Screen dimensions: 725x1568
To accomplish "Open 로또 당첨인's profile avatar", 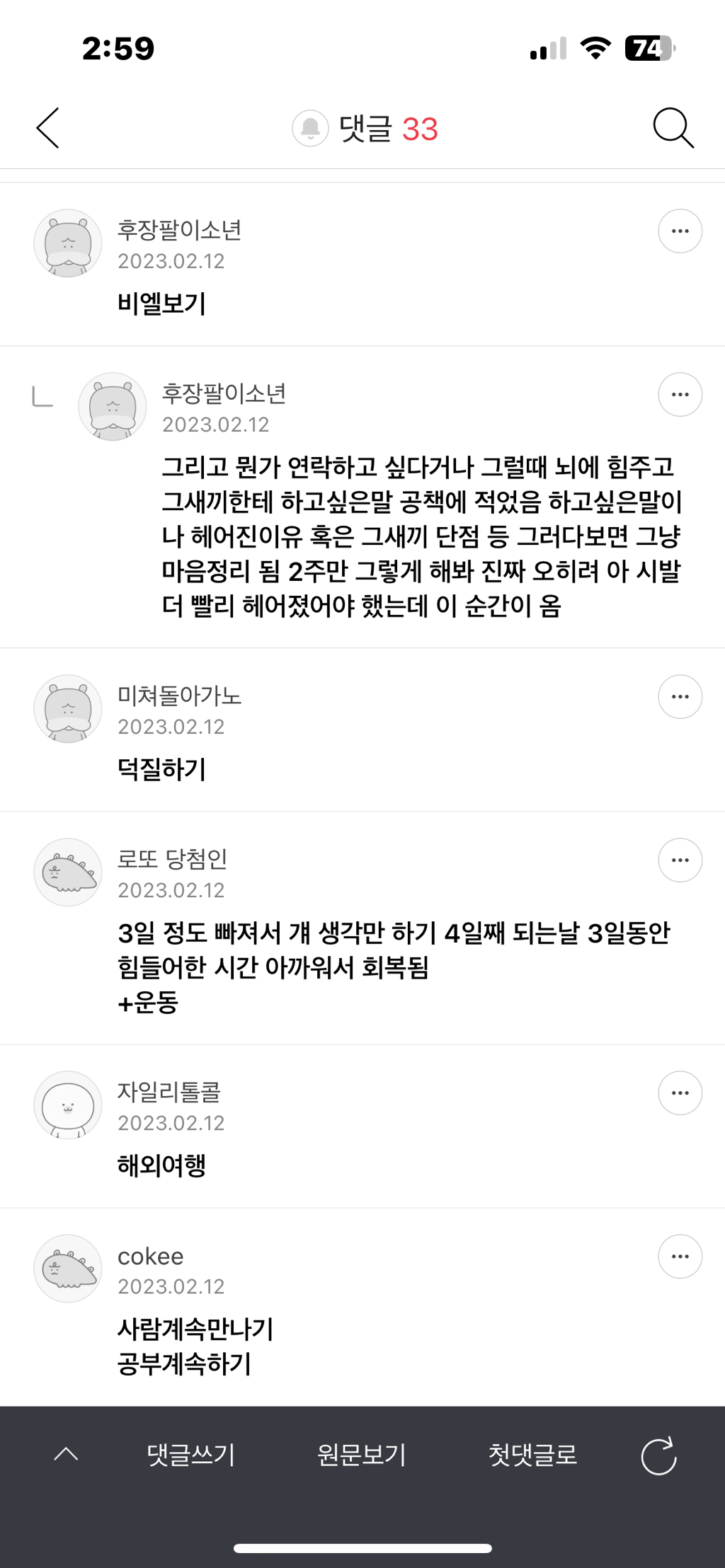I will pos(68,872).
